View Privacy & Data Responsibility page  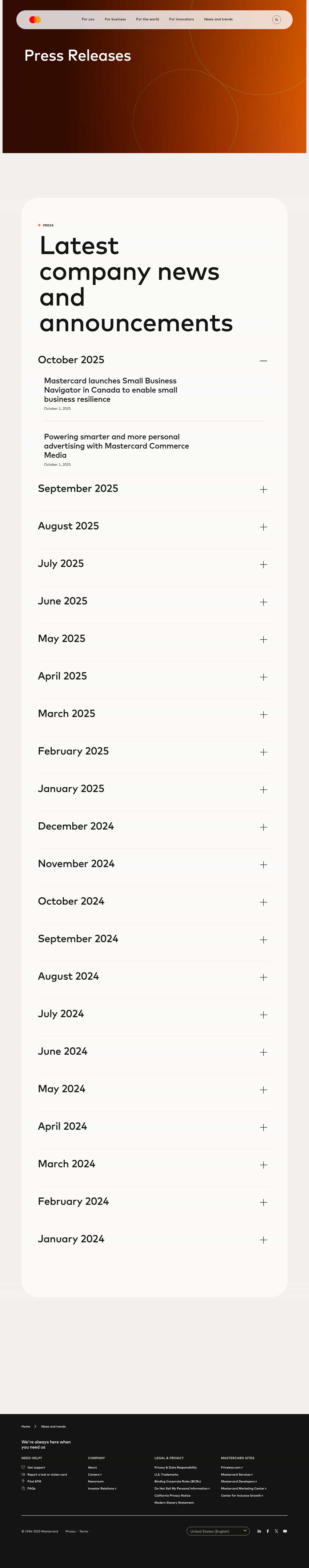(176, 1468)
